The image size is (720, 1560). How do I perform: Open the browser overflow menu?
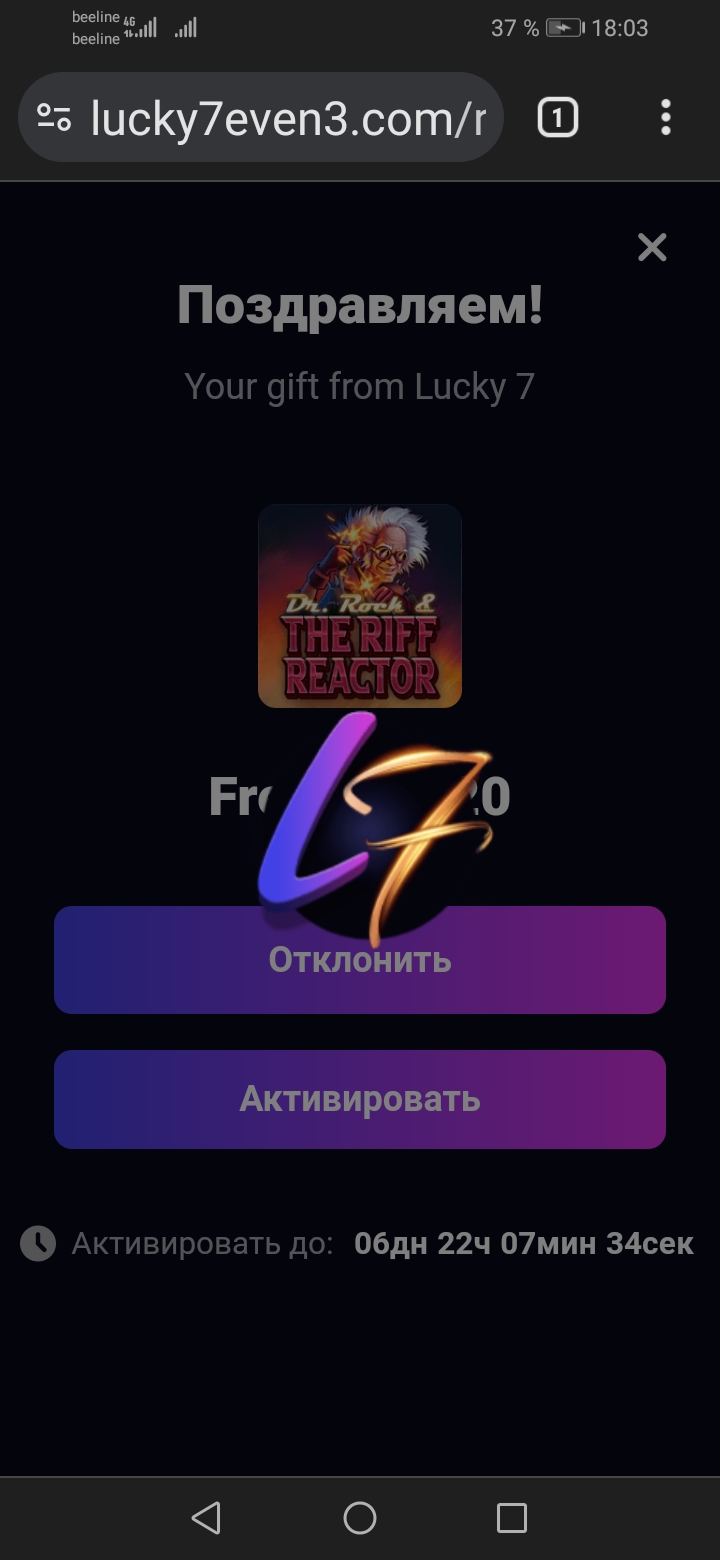click(666, 119)
